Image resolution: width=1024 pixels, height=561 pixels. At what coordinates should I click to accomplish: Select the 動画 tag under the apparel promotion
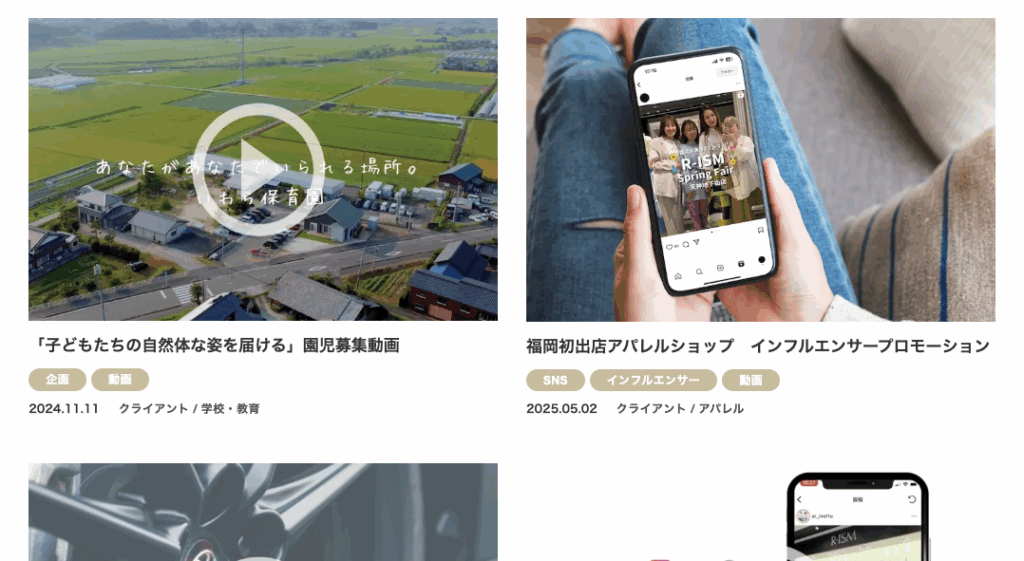coord(750,380)
